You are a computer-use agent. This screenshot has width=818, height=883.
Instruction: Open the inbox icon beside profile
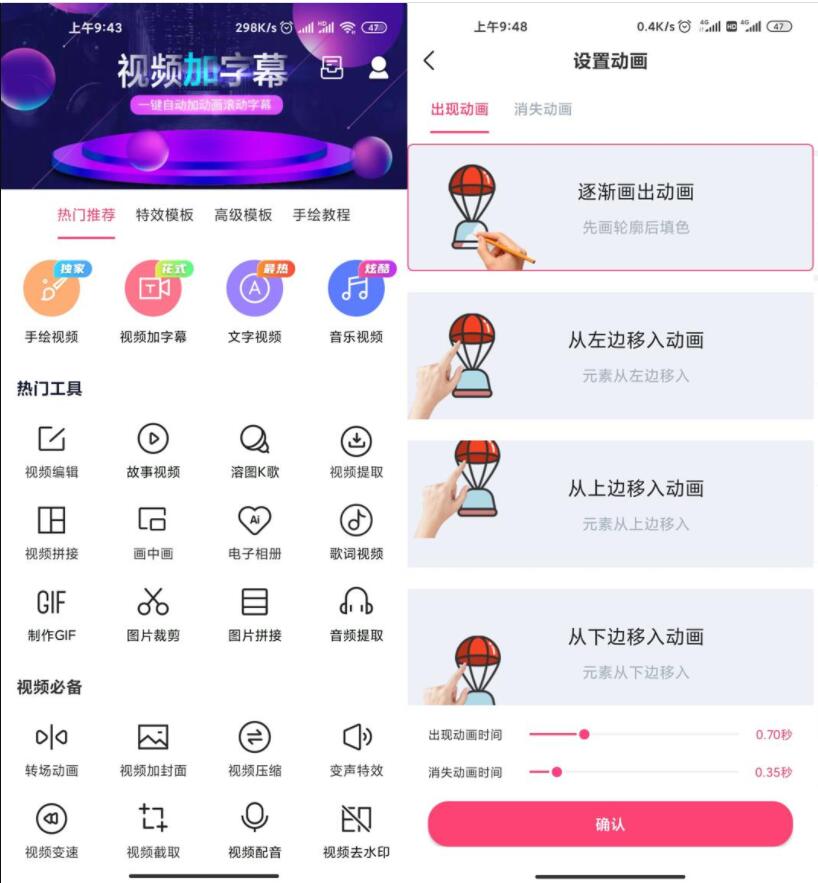pos(332,68)
